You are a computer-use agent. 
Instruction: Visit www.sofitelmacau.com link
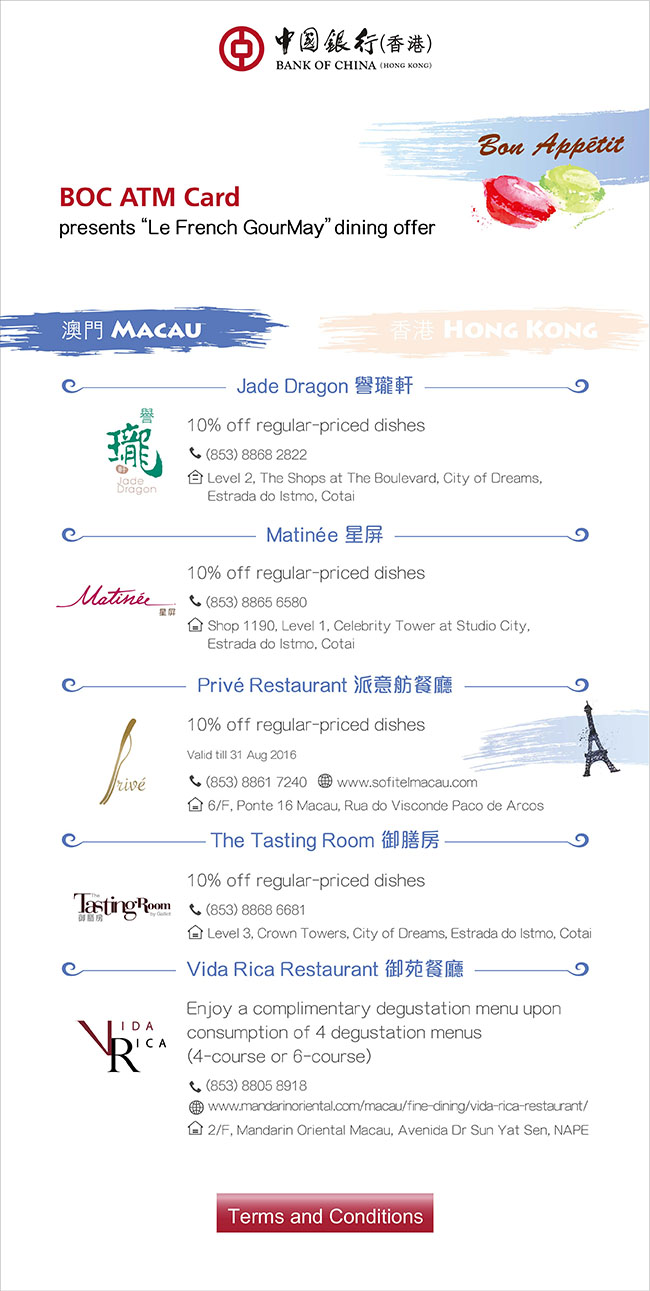[406, 782]
